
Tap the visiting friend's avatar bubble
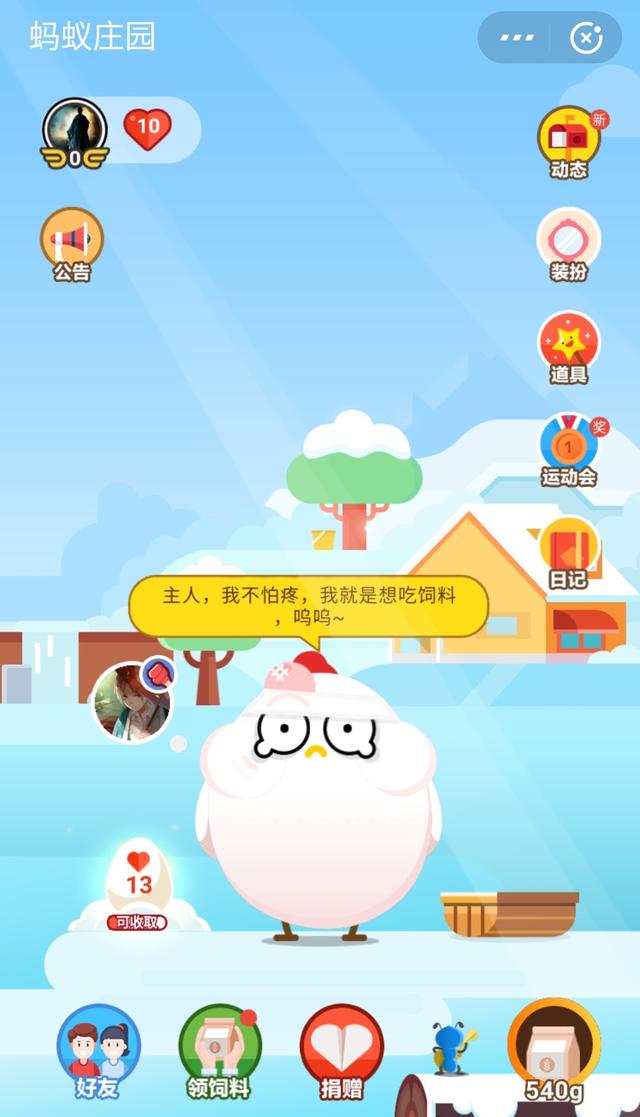(132, 702)
